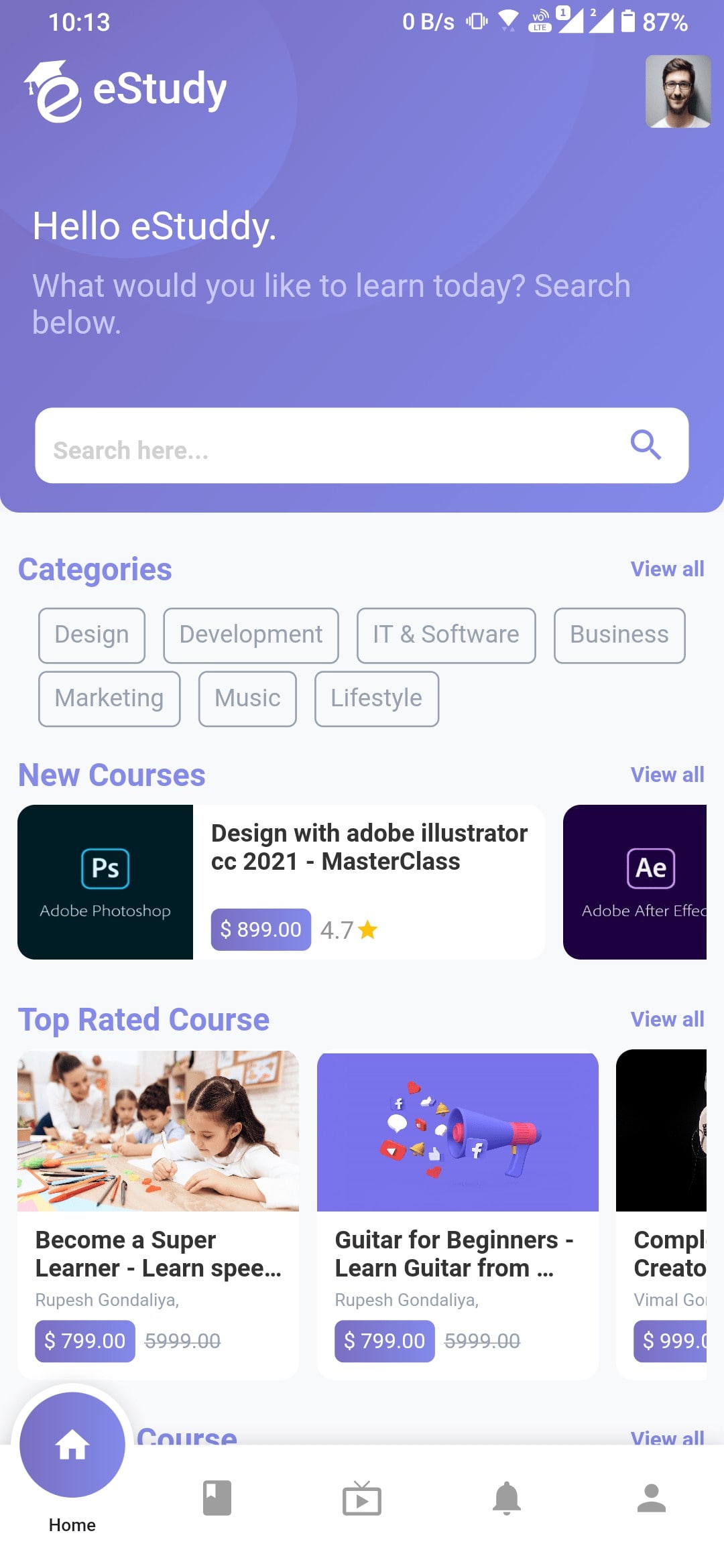724x1568 pixels.
Task: Select the Development category chip
Action: [x=251, y=635]
